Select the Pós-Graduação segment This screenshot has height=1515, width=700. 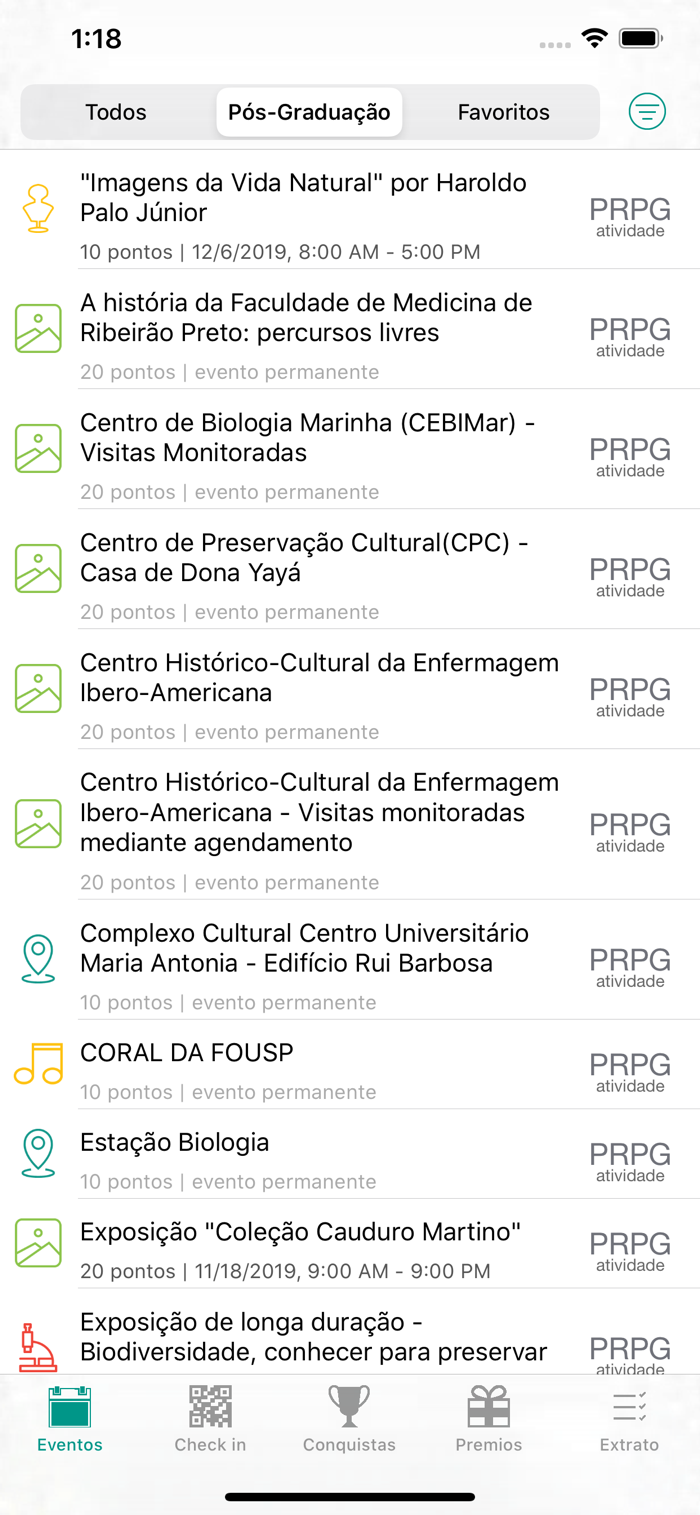[309, 112]
